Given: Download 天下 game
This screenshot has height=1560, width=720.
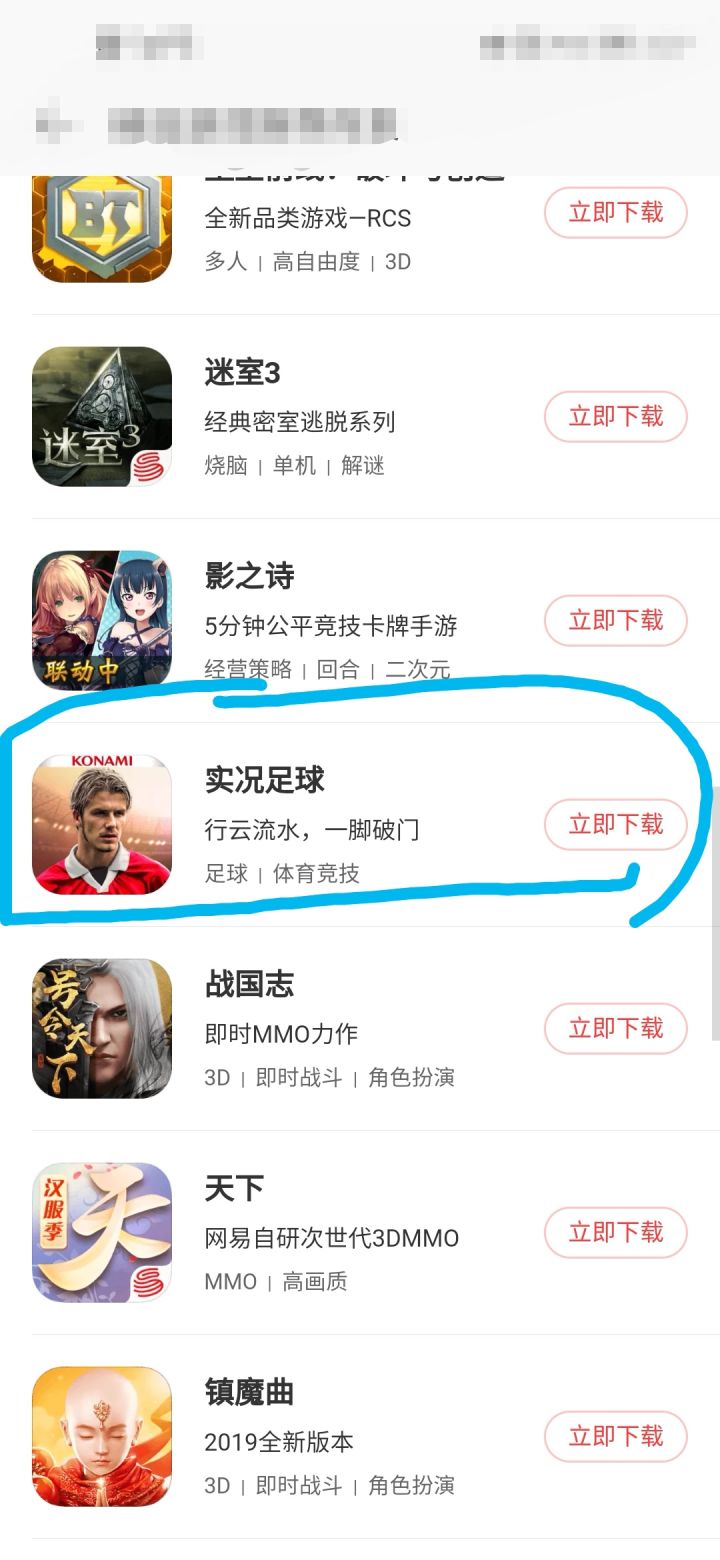Looking at the screenshot, I should click(616, 1233).
